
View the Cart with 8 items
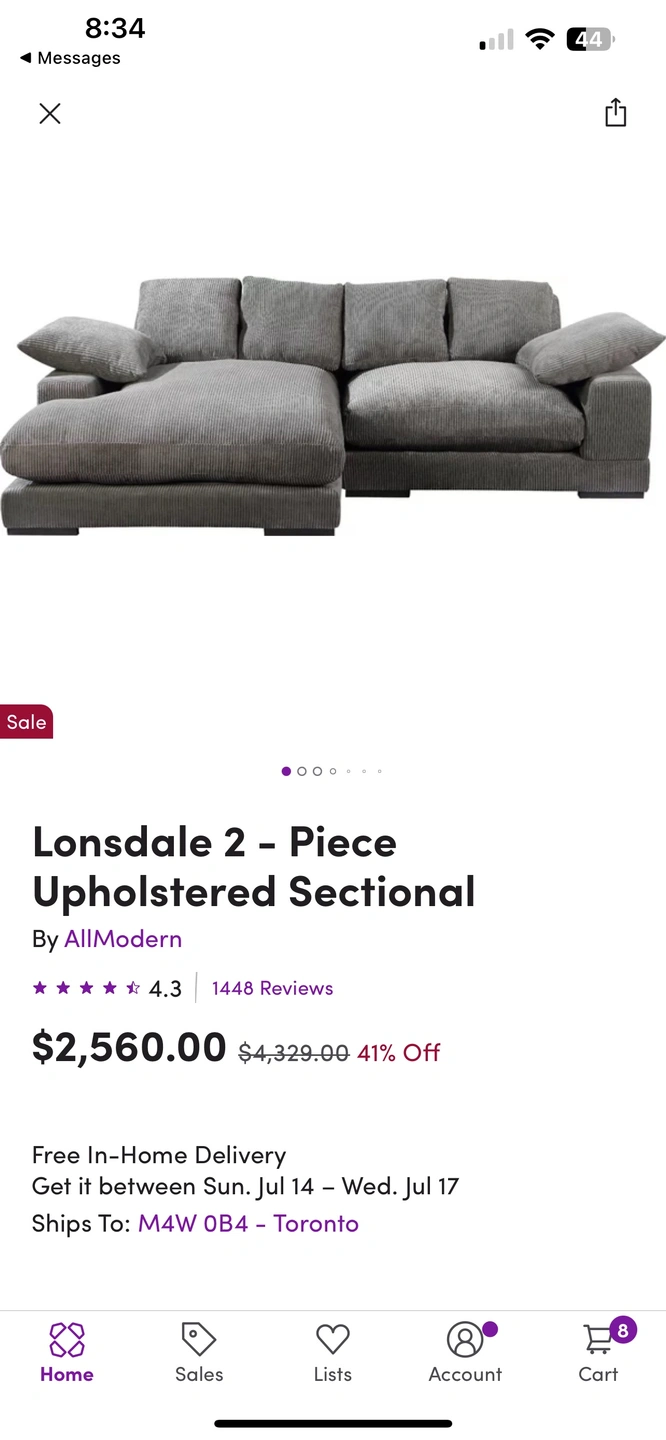coord(599,1352)
